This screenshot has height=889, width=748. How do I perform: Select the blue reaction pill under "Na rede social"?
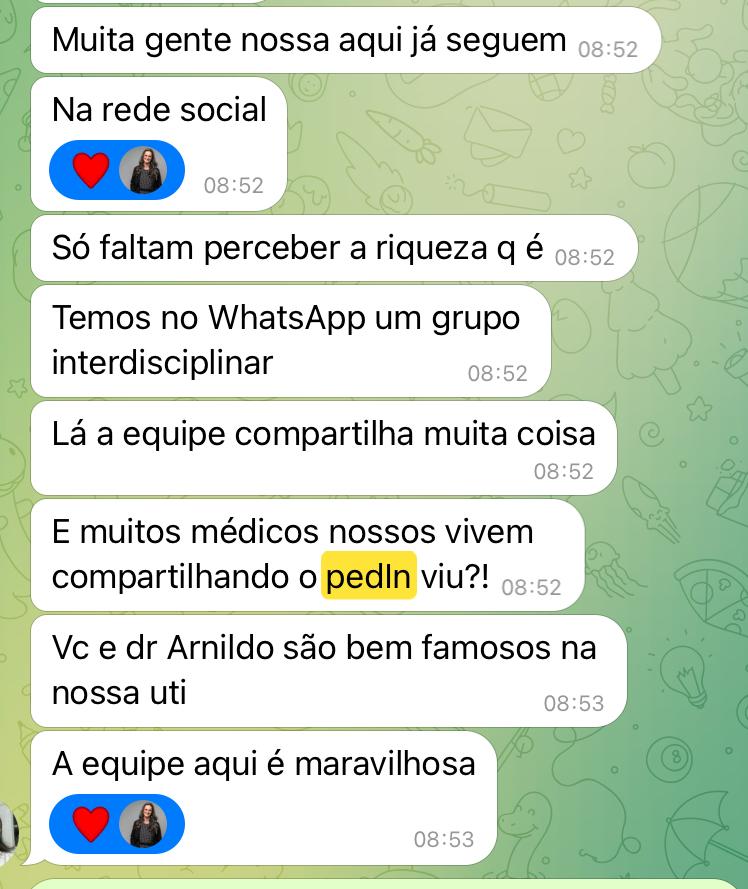point(116,170)
